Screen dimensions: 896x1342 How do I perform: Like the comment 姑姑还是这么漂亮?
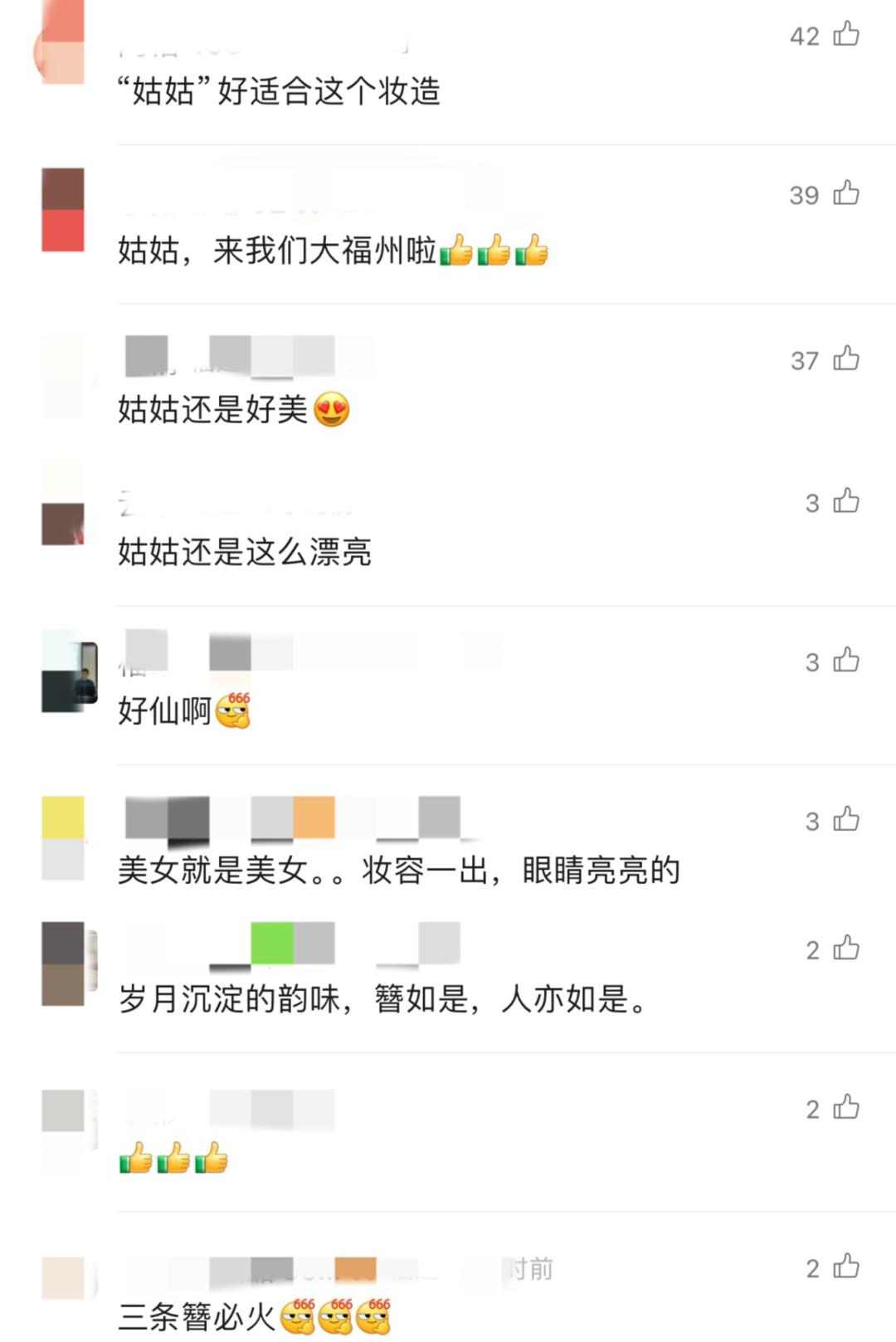tap(845, 501)
